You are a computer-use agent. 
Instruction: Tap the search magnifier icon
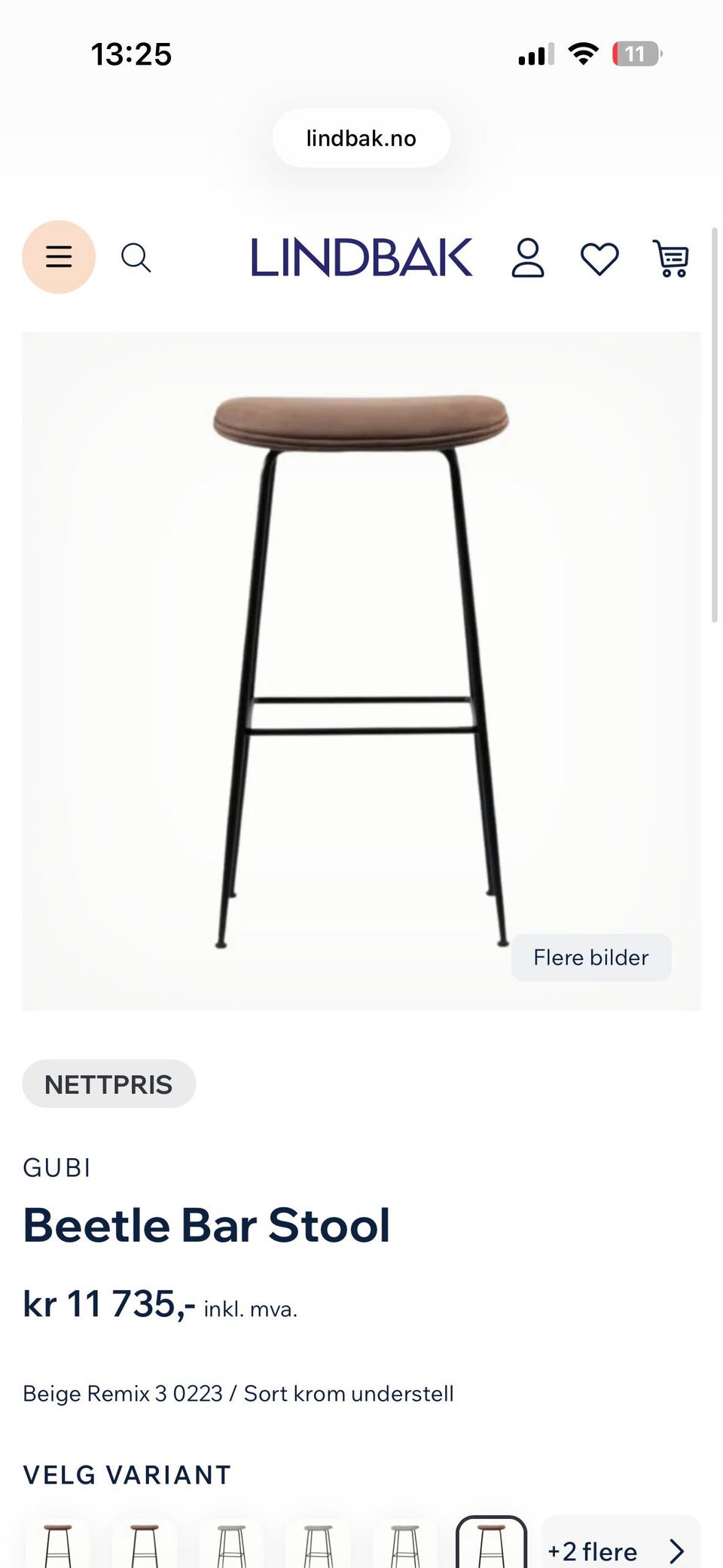[136, 258]
